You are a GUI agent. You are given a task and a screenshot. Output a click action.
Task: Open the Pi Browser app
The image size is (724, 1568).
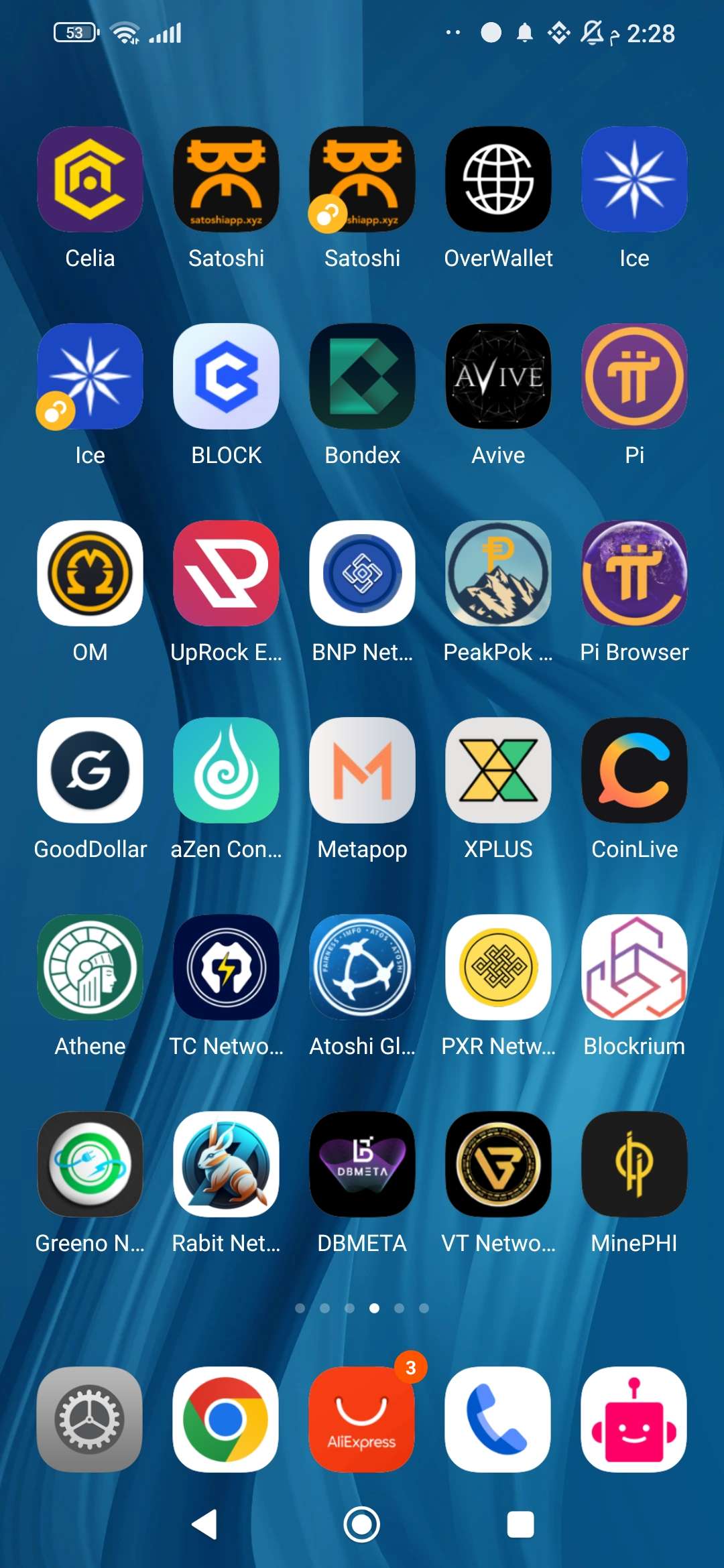634,574
